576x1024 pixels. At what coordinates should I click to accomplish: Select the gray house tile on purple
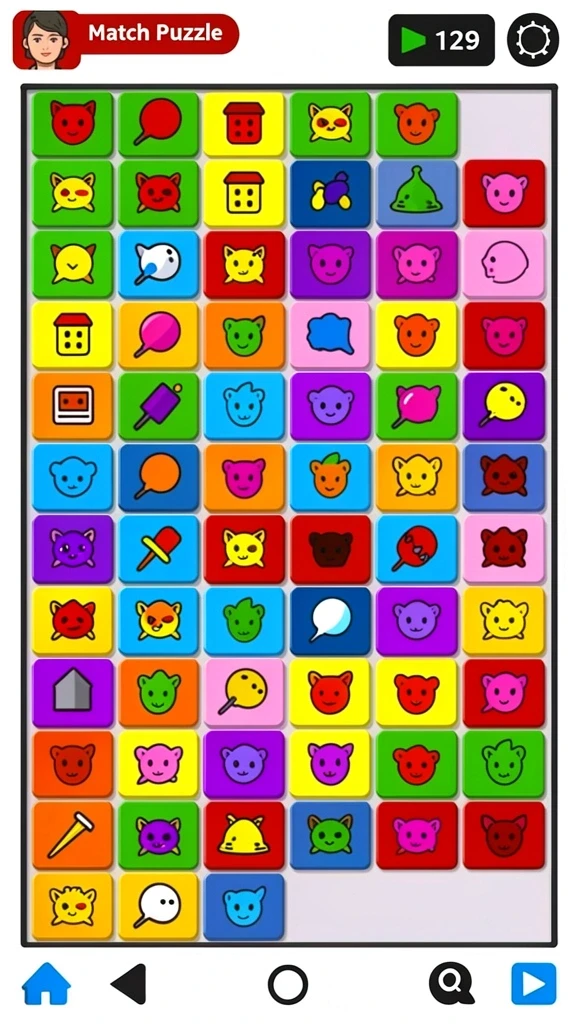coord(72,692)
